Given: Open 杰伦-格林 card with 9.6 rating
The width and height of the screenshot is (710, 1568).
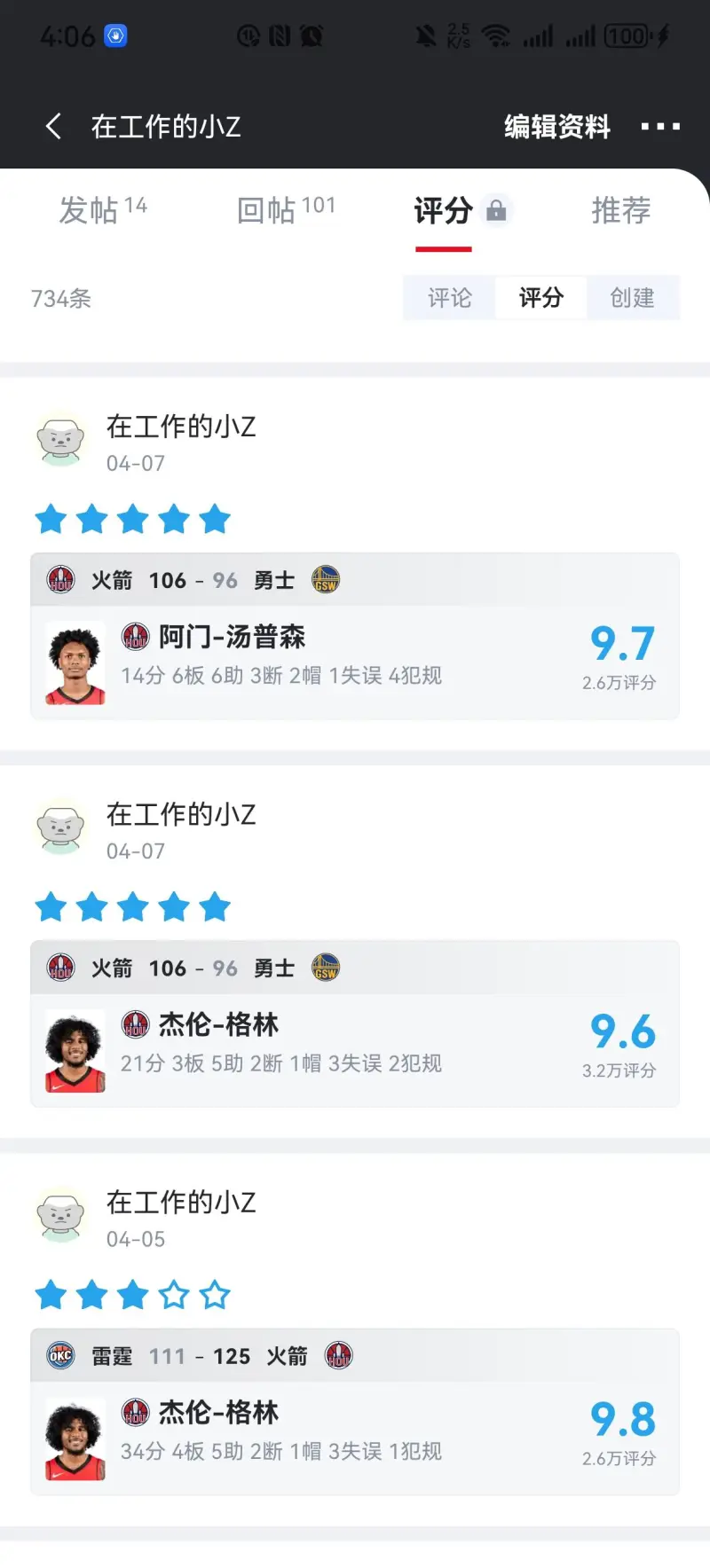Looking at the screenshot, I should 355,1049.
